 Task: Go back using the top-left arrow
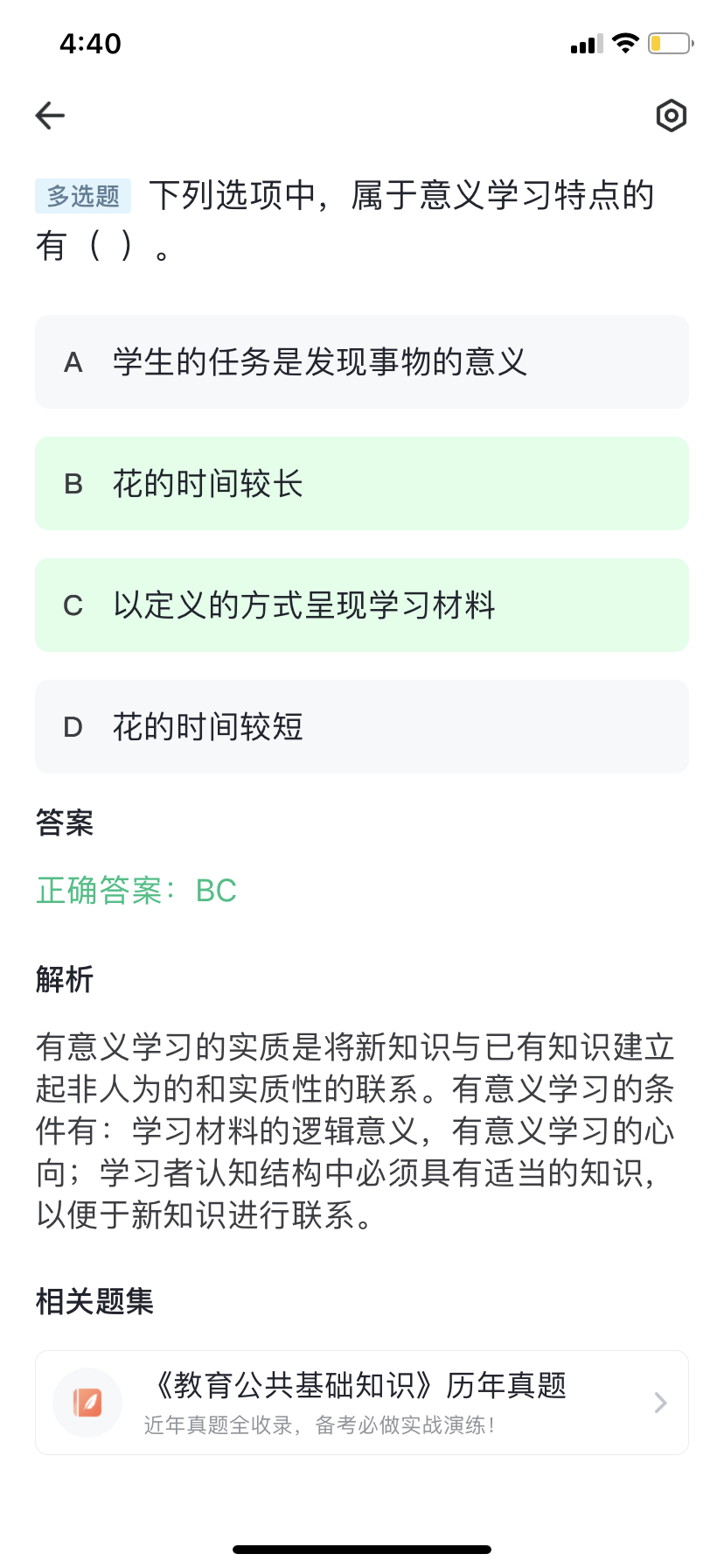coord(50,115)
